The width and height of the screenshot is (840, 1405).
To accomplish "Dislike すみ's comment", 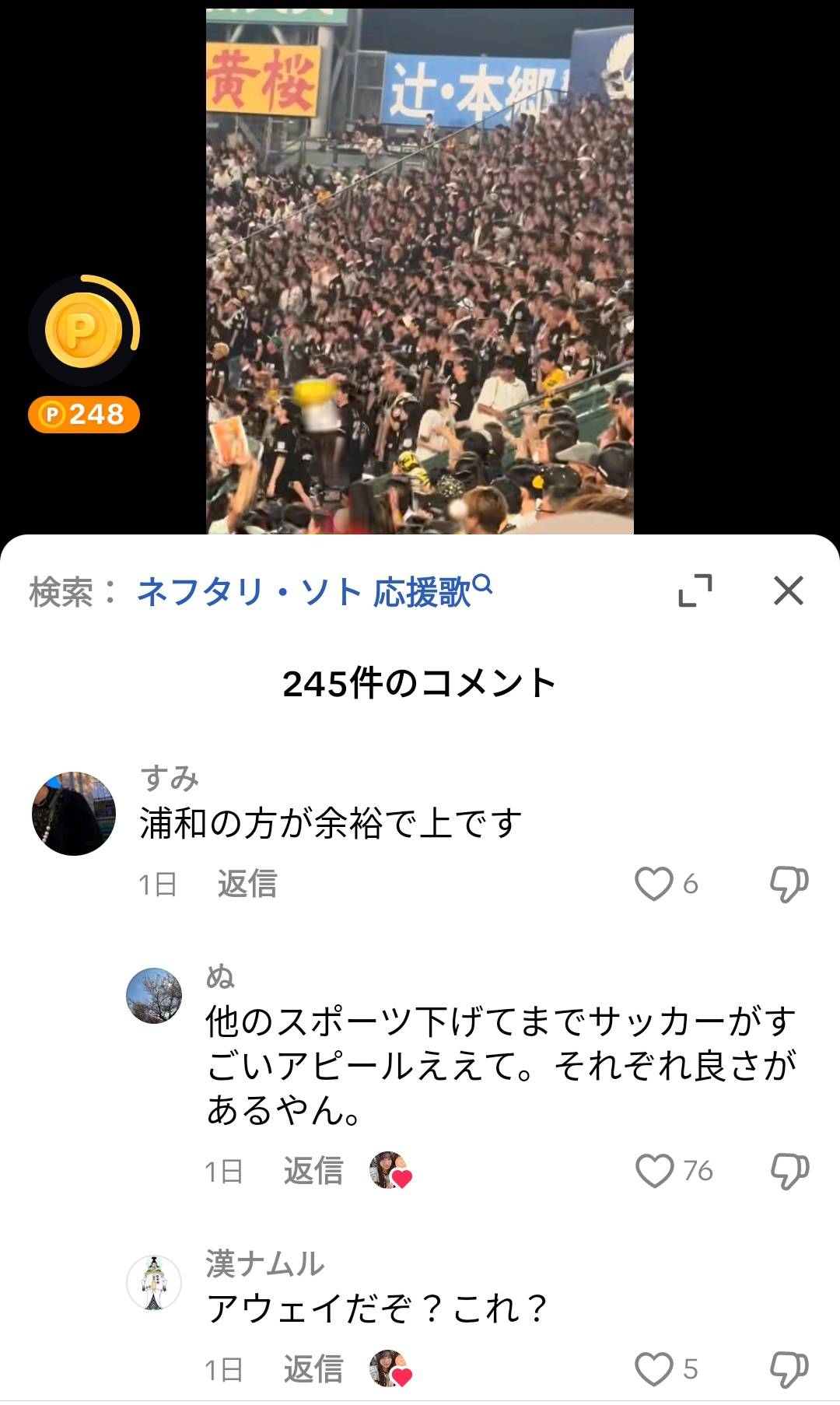I will pyautogui.click(x=789, y=884).
